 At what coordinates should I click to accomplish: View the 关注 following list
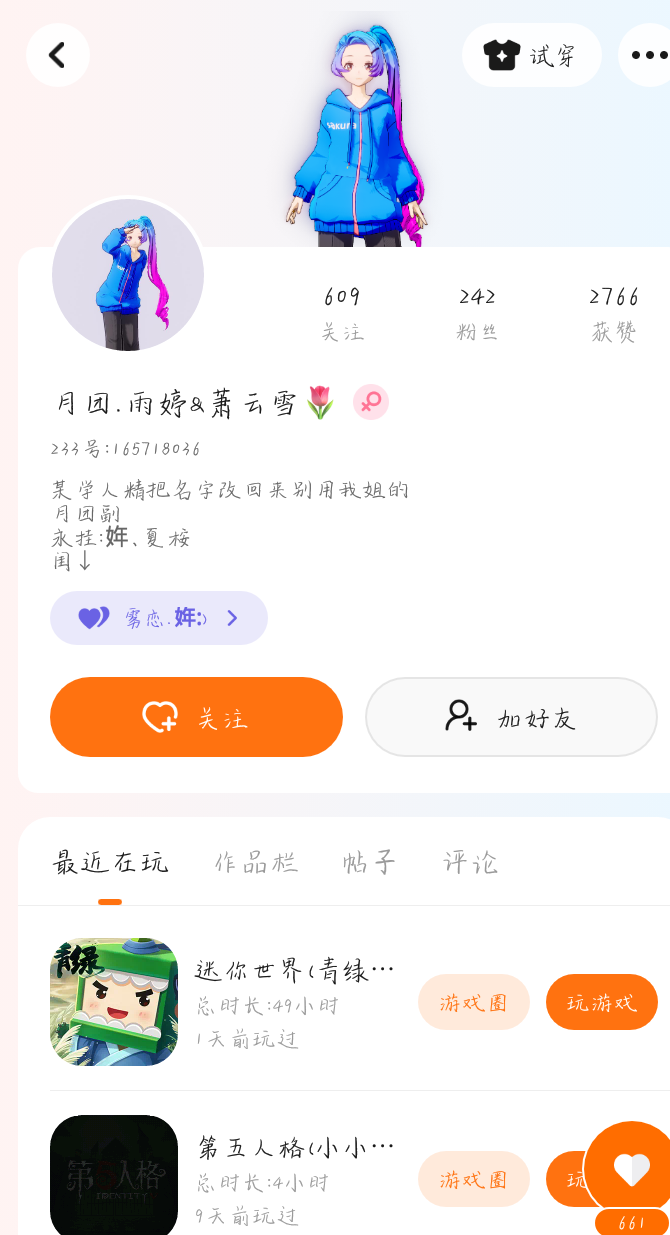coord(342,313)
